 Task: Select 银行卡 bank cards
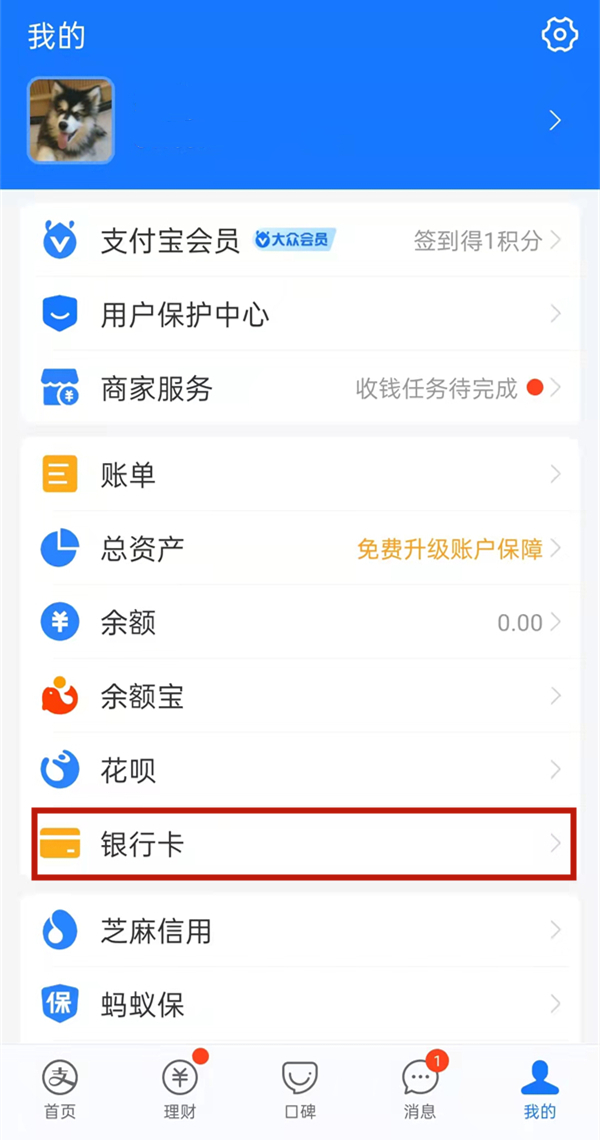[300, 845]
